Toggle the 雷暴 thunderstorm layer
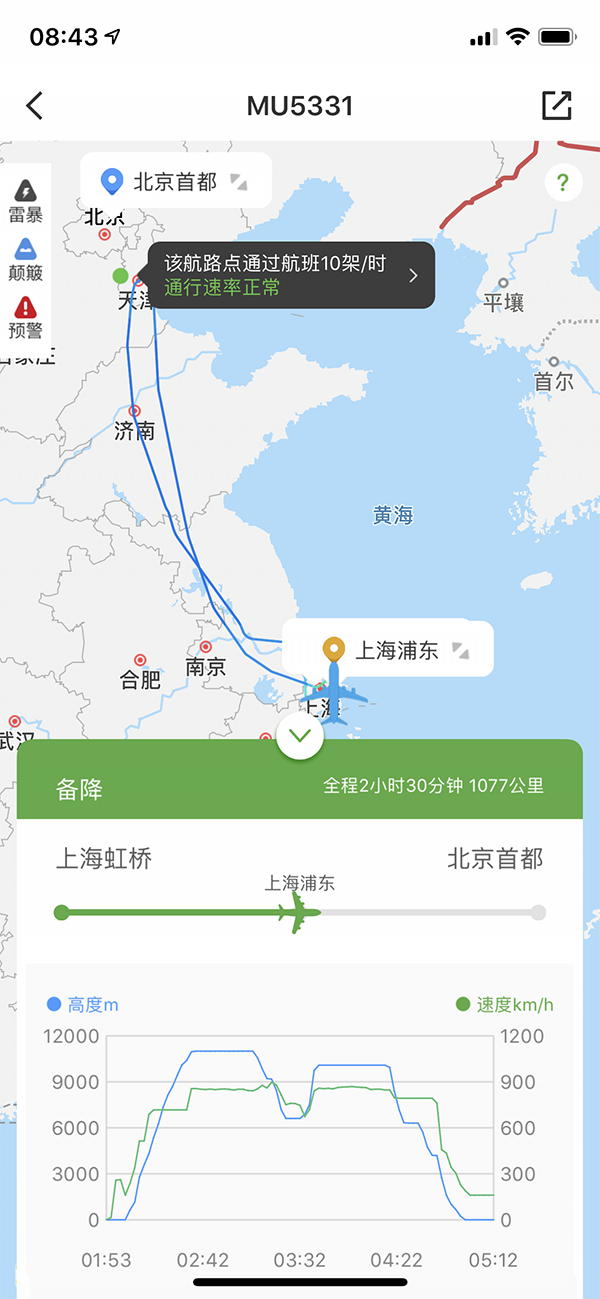 (x=25, y=200)
